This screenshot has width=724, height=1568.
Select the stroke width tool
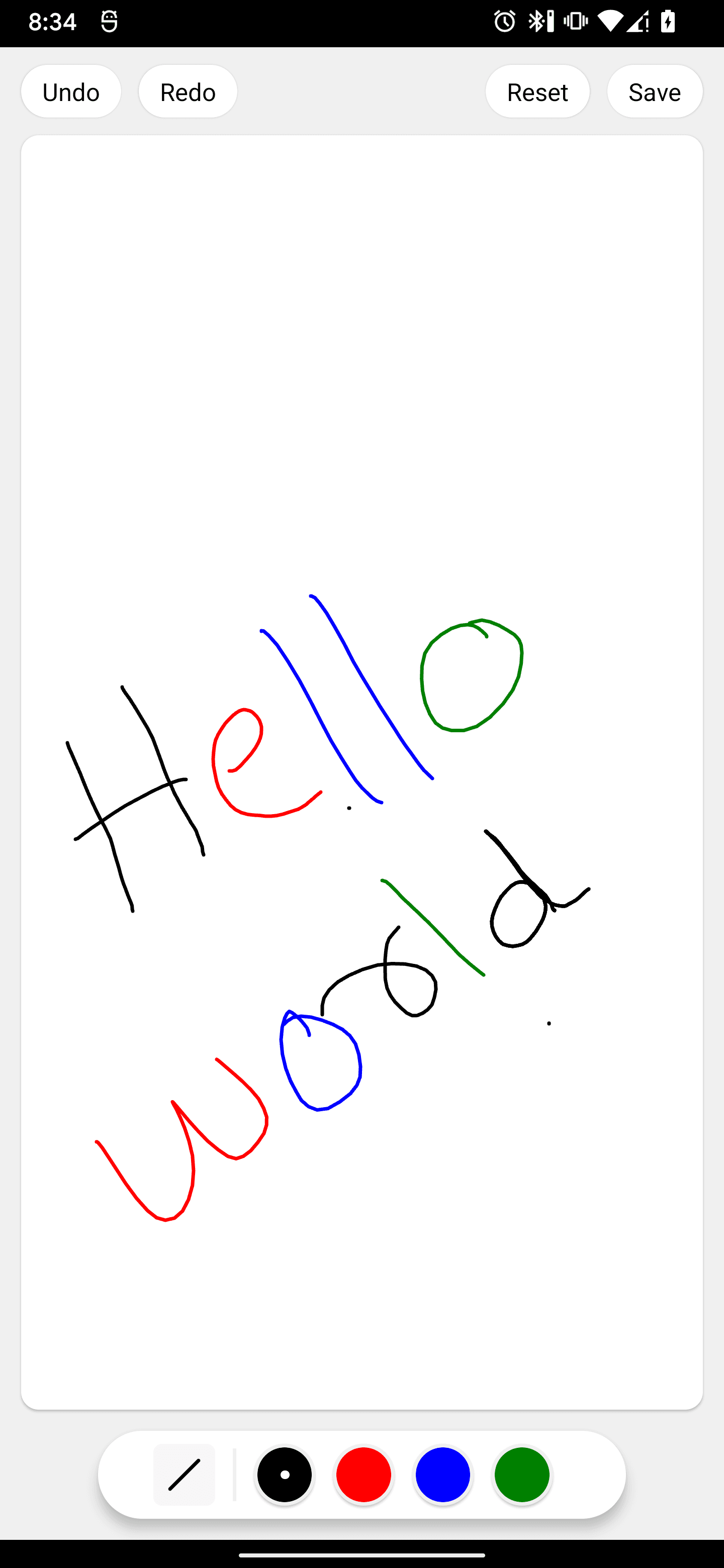pos(184,1474)
